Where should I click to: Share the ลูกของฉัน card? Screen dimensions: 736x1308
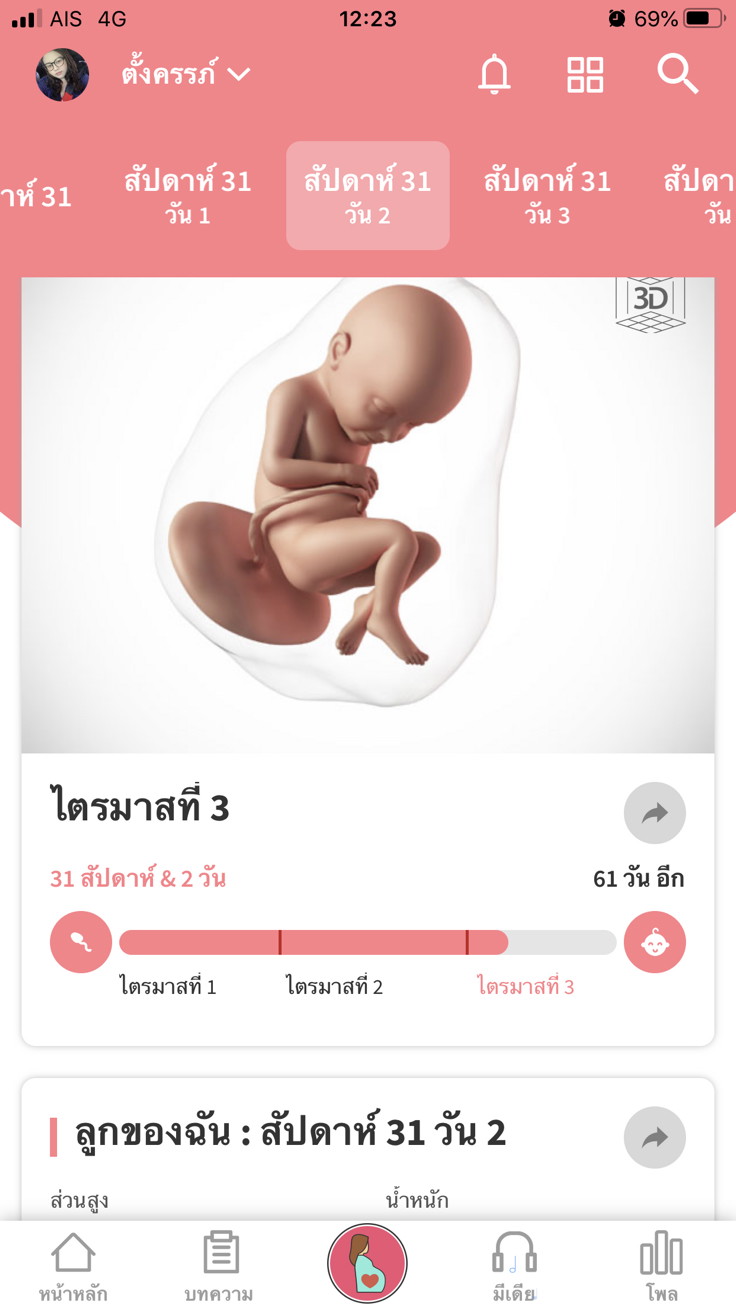(654, 1137)
